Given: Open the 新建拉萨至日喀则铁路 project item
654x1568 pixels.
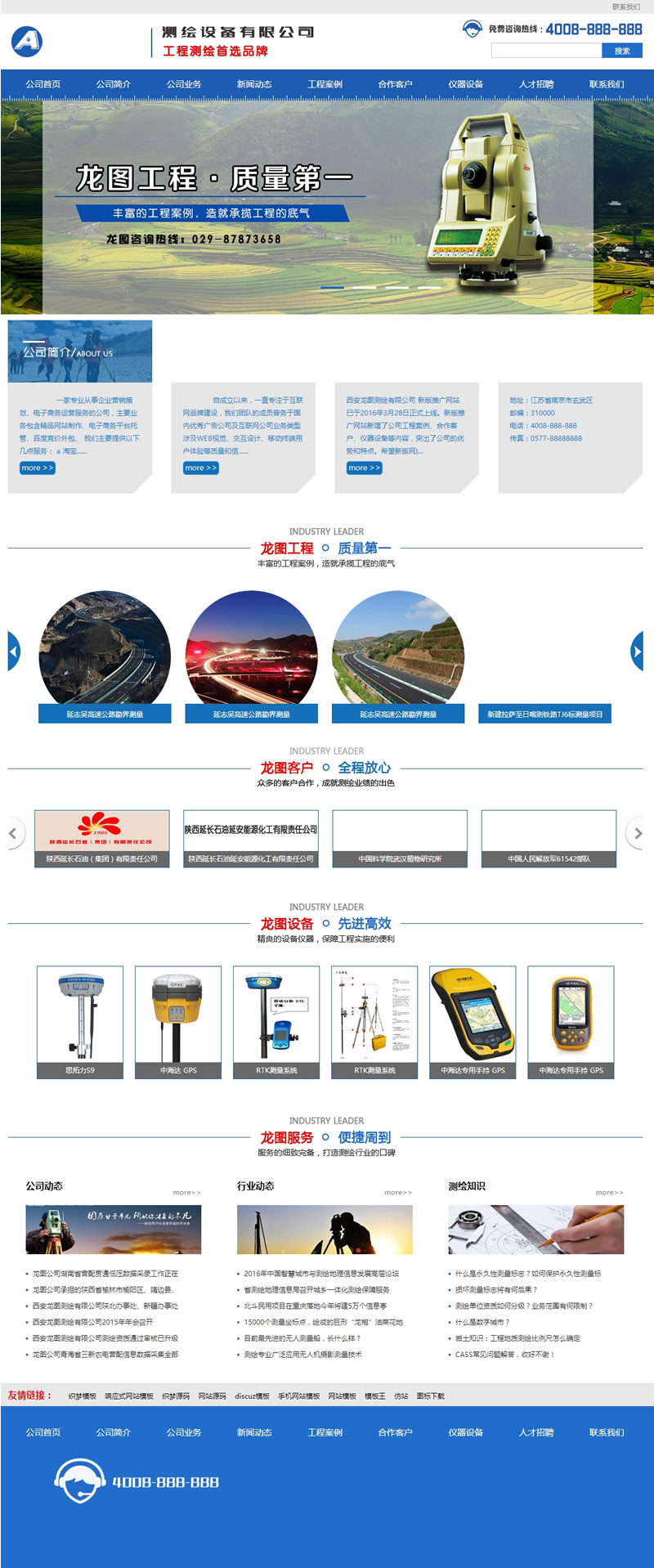Looking at the screenshot, I should pyautogui.click(x=544, y=714).
